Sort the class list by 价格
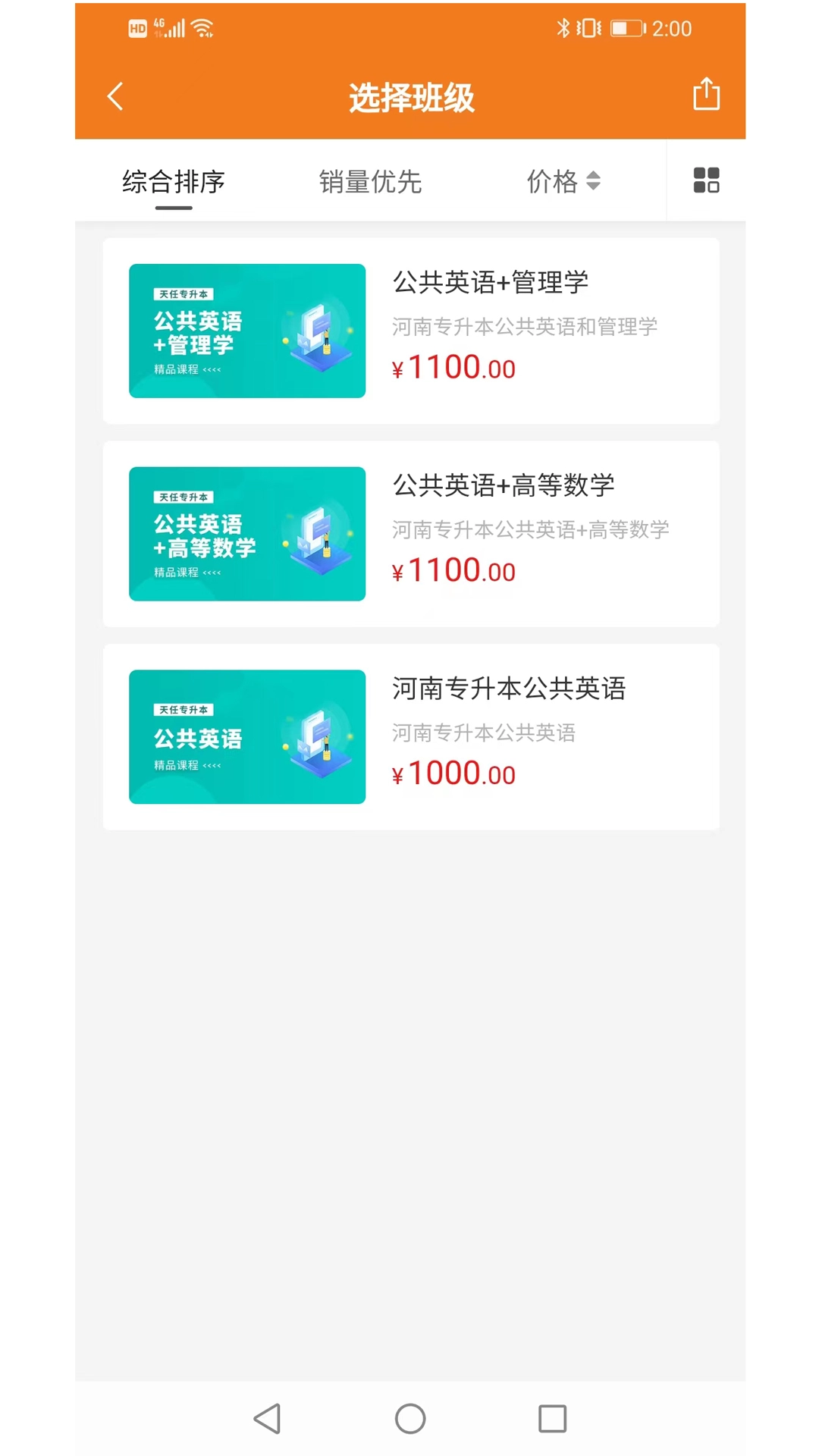Image resolution: width=819 pixels, height=1456 pixels. coord(563,182)
